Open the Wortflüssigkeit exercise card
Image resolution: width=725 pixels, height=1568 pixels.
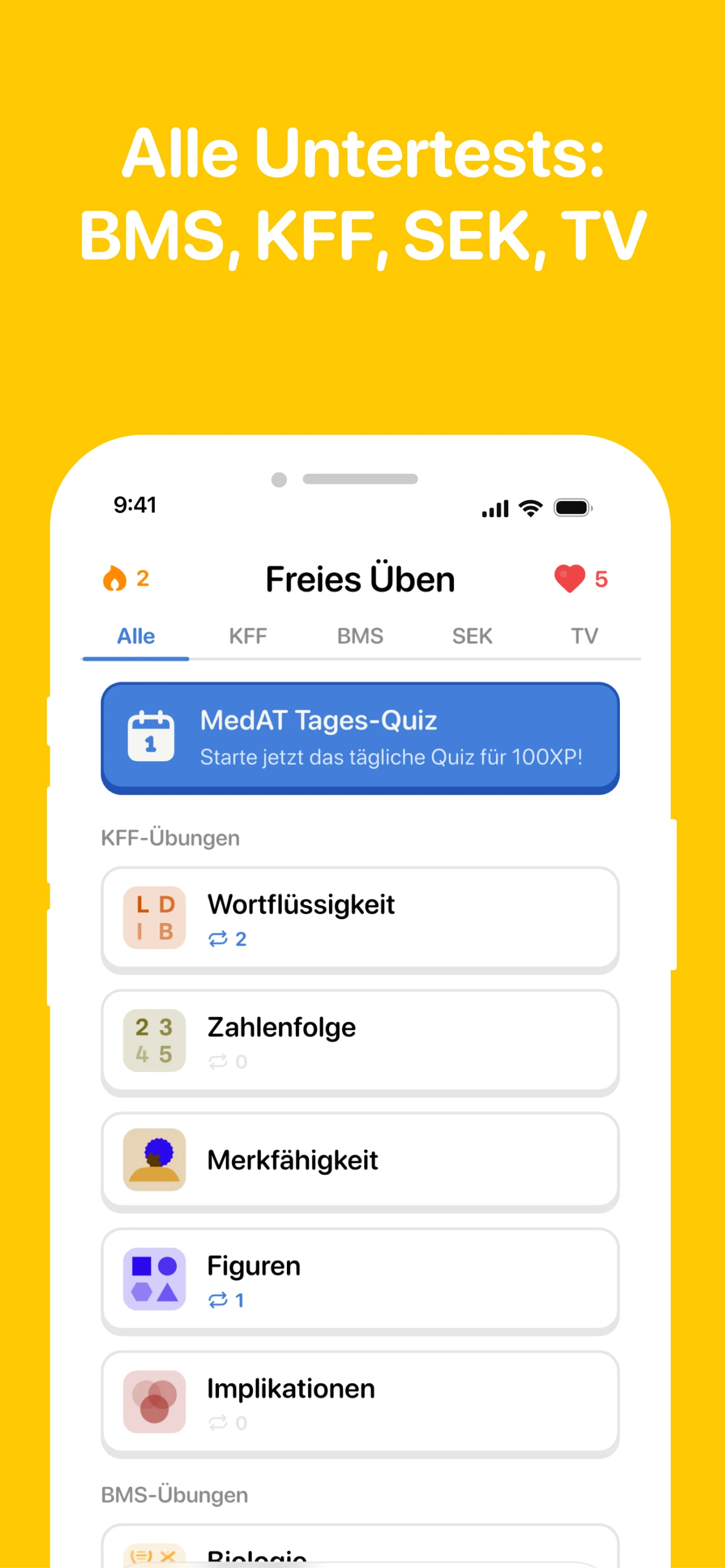[x=360, y=919]
